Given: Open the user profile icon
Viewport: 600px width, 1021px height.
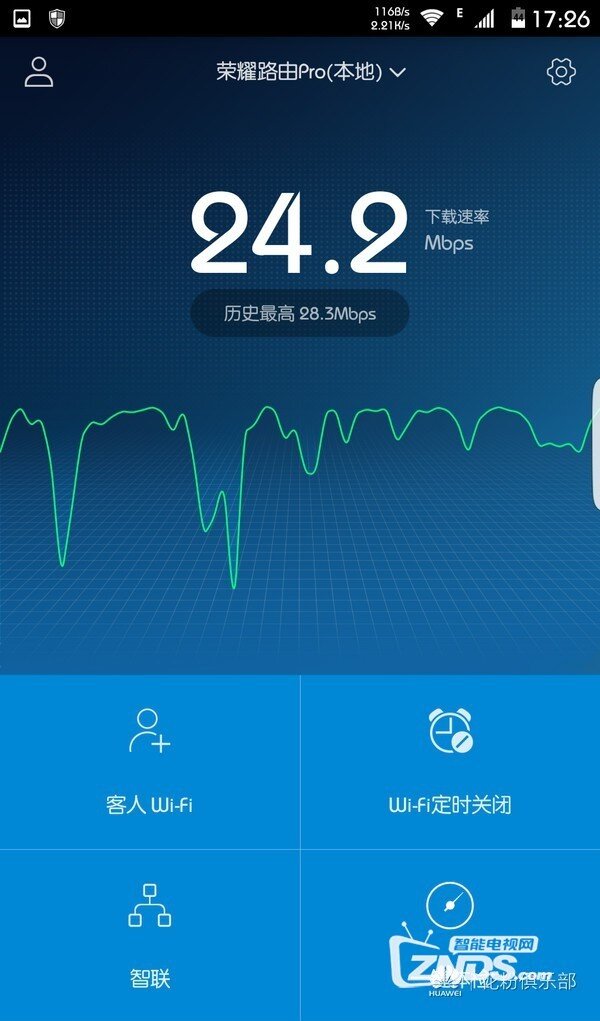Looking at the screenshot, I should (39, 72).
